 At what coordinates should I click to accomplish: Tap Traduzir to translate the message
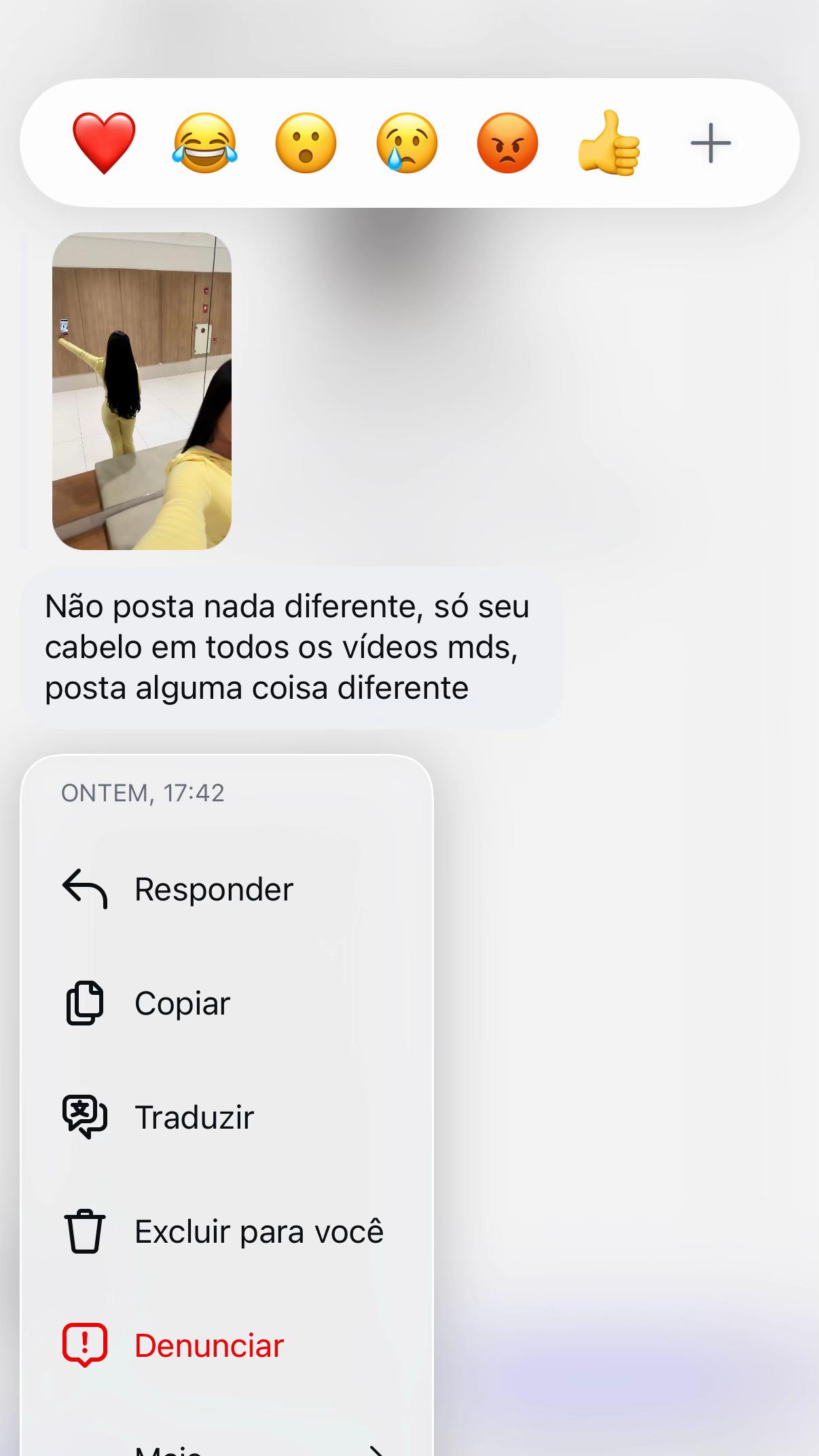tap(227, 1117)
